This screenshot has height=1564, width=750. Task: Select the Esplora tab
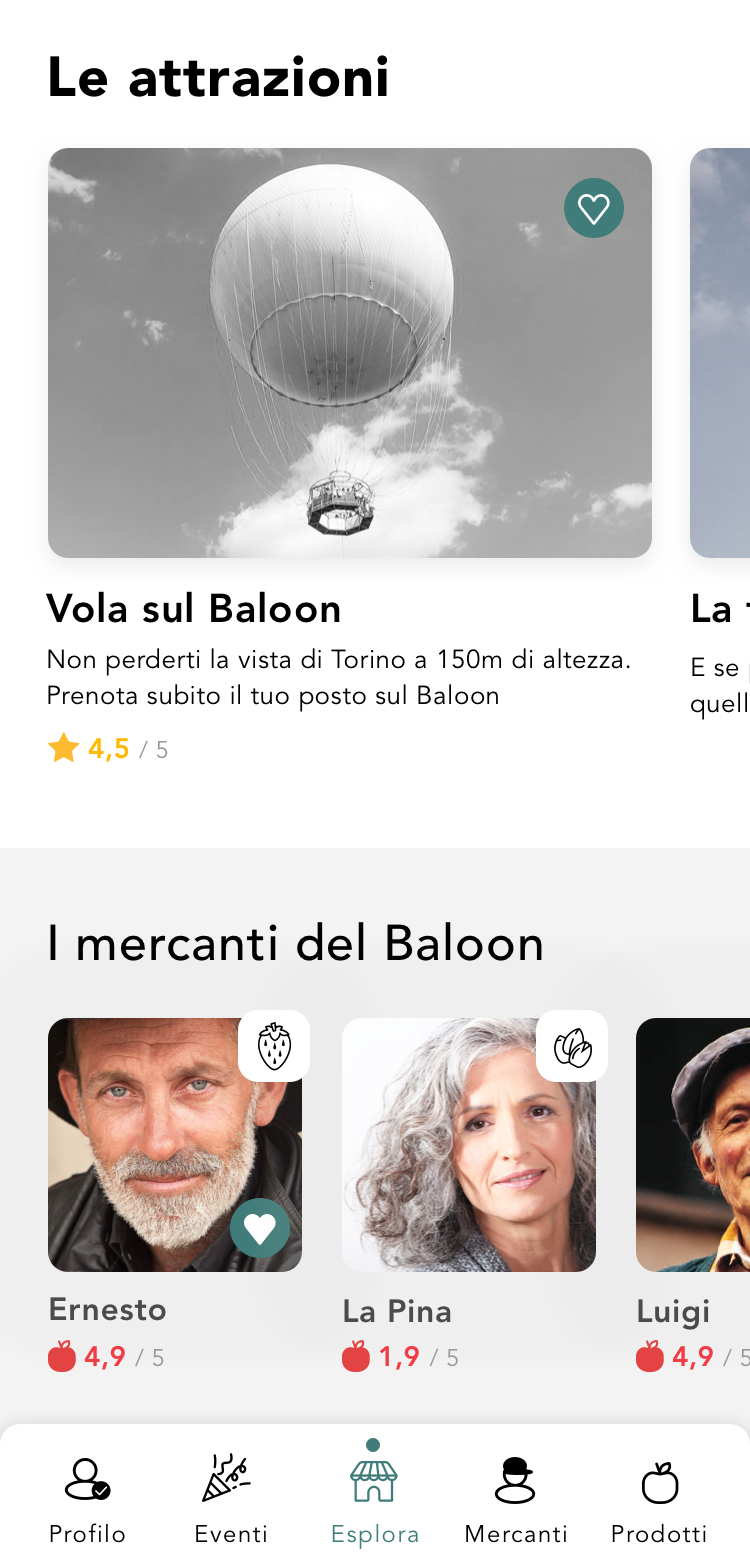click(375, 1499)
